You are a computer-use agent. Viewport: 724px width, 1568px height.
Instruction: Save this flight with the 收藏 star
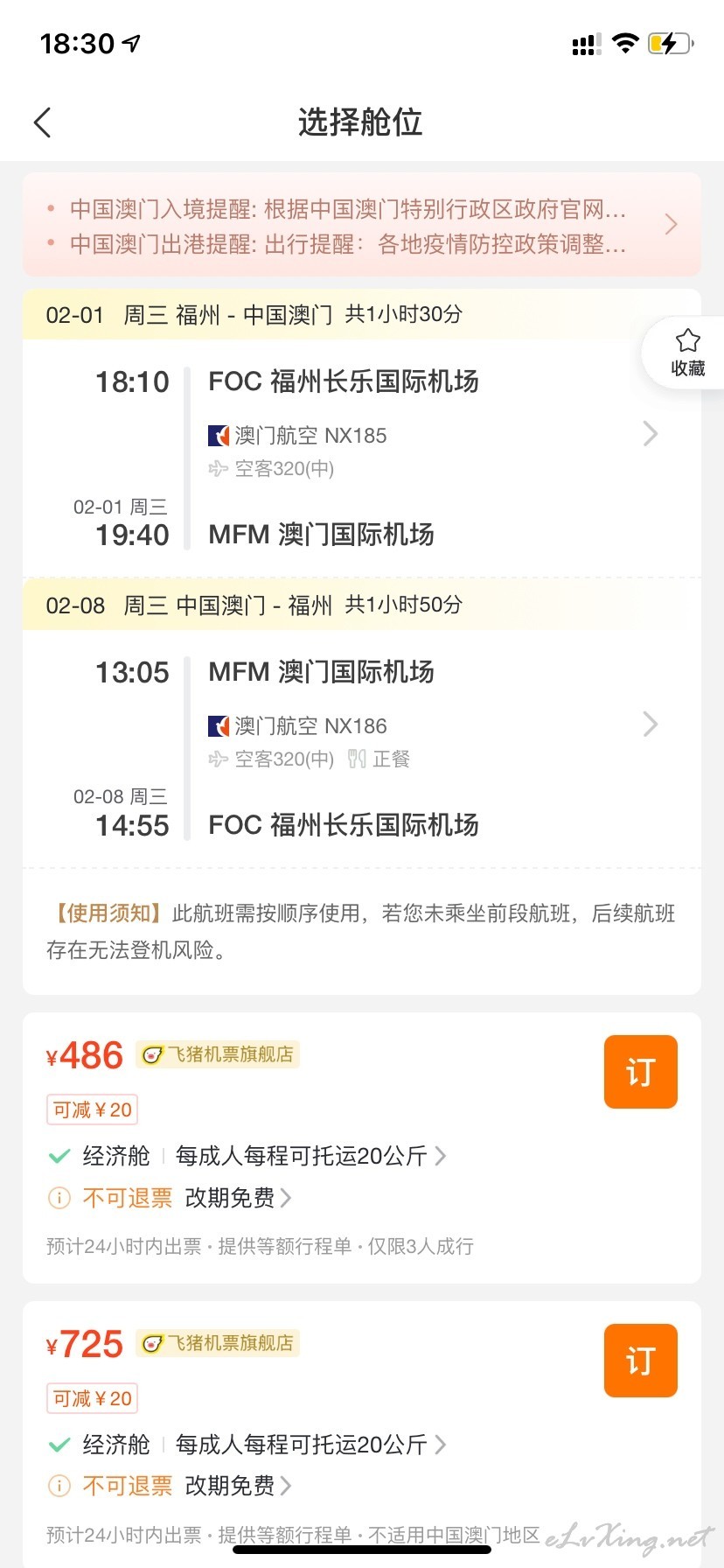[687, 353]
